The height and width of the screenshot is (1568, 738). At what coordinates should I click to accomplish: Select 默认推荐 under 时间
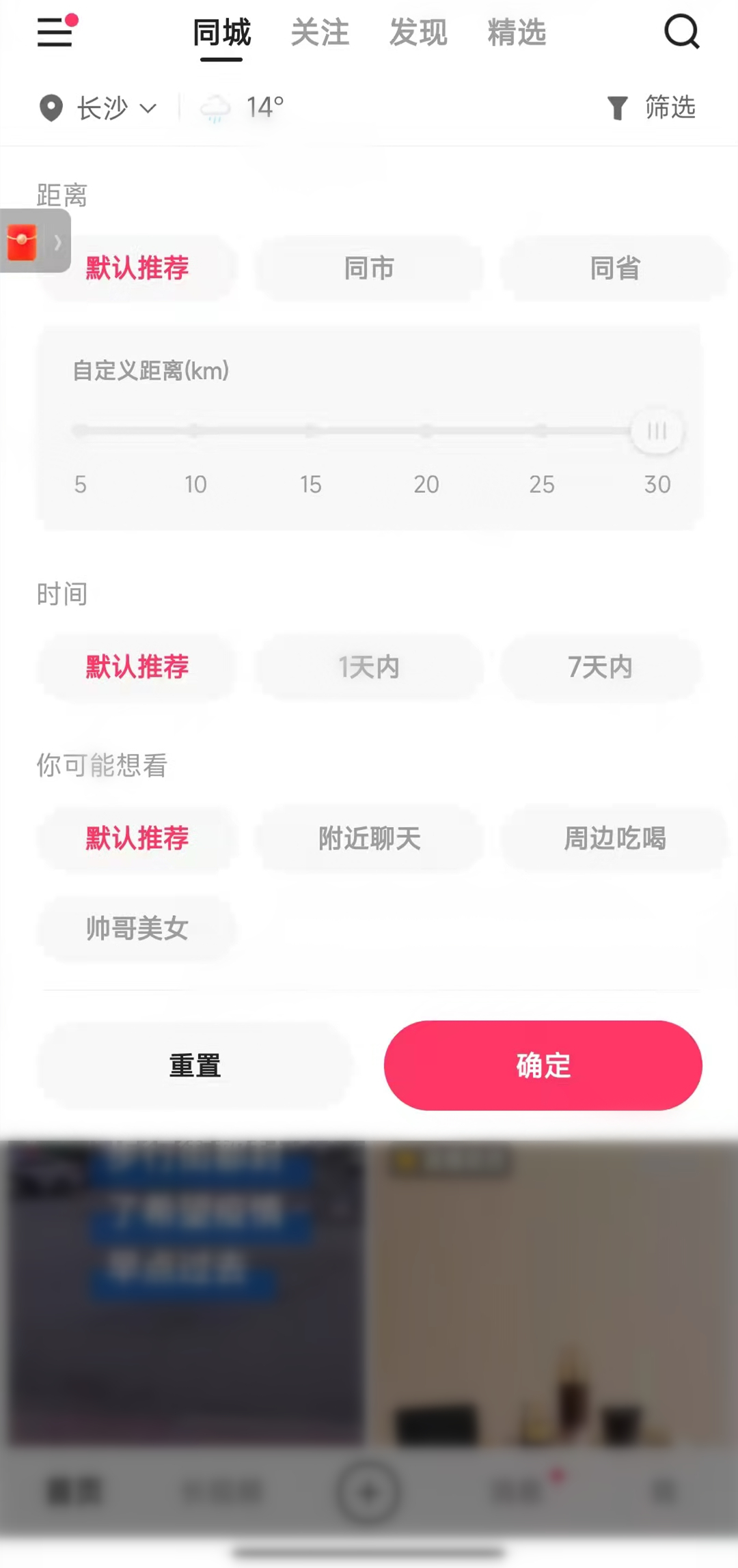click(x=137, y=667)
